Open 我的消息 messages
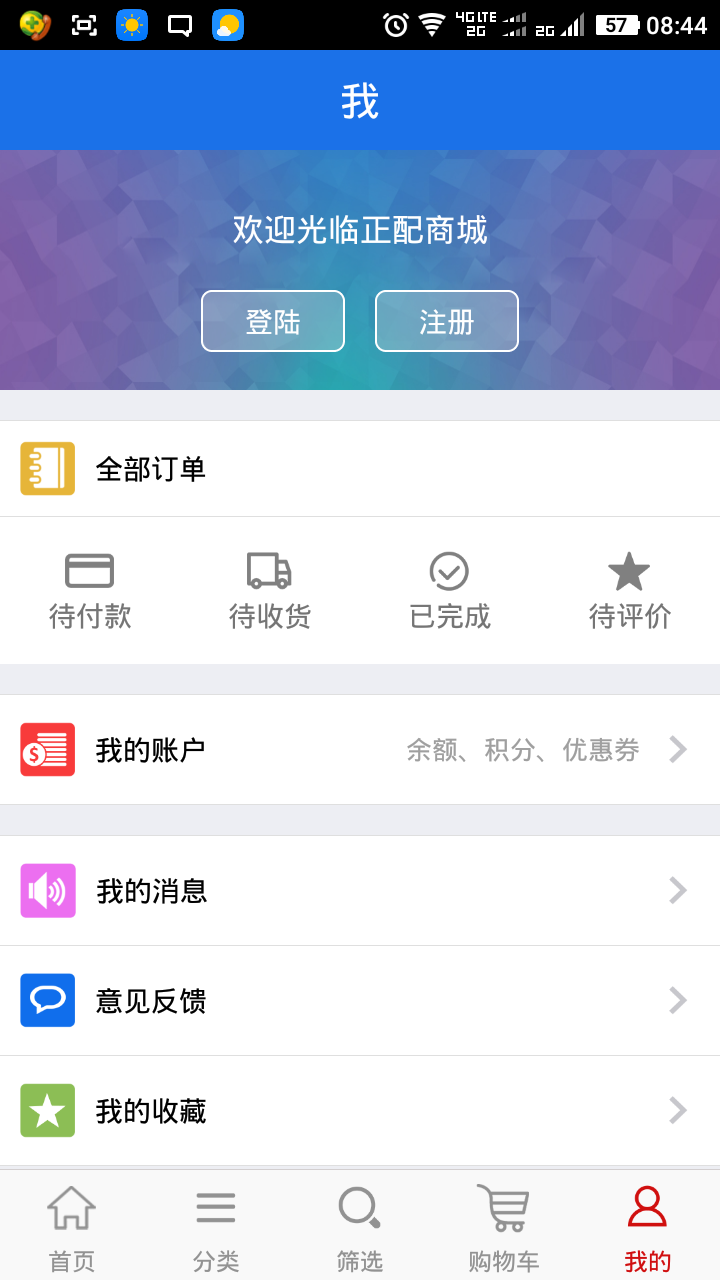The height and width of the screenshot is (1280, 720). (x=360, y=891)
